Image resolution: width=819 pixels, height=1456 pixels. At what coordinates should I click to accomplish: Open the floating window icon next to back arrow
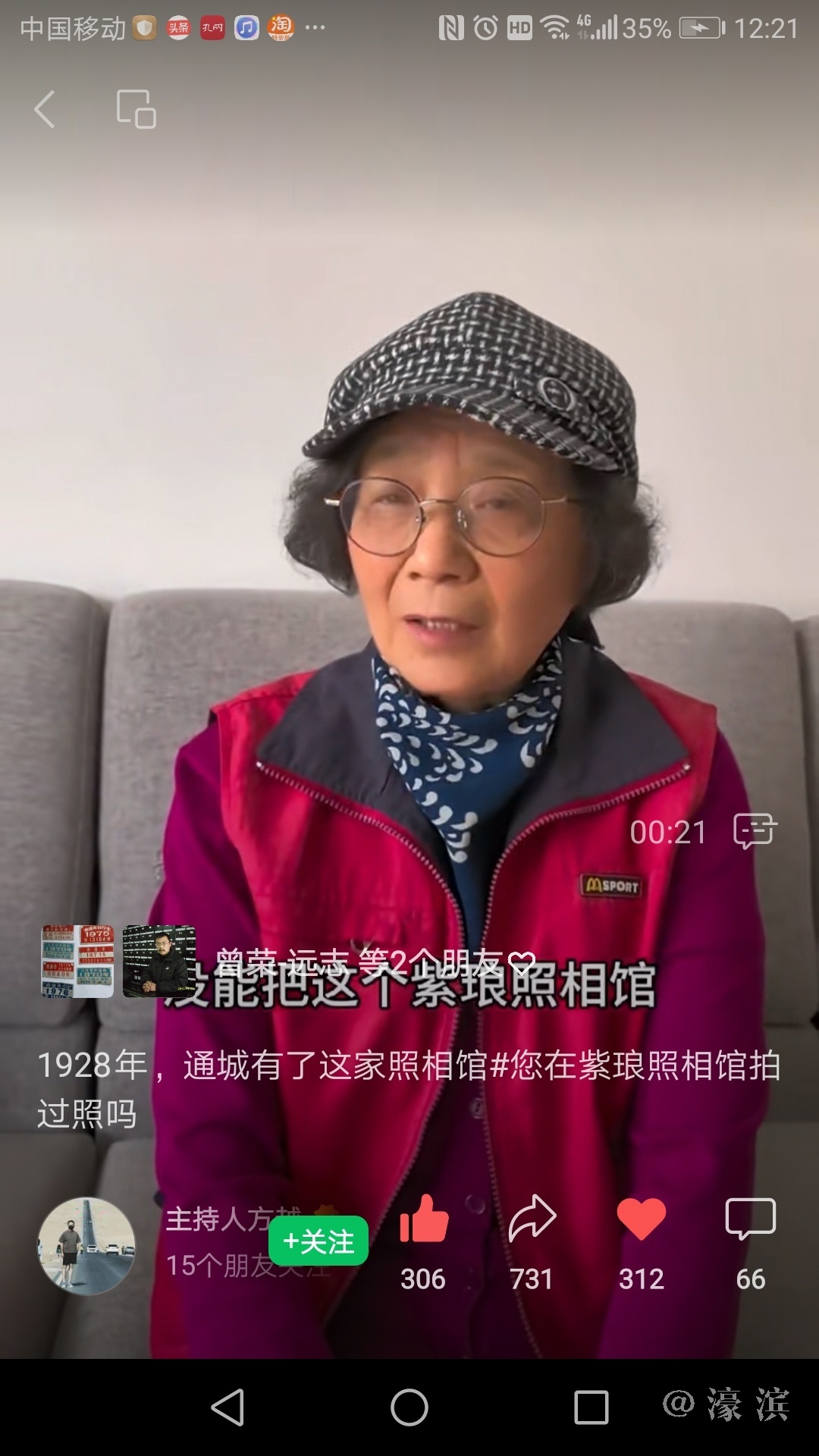[x=136, y=109]
